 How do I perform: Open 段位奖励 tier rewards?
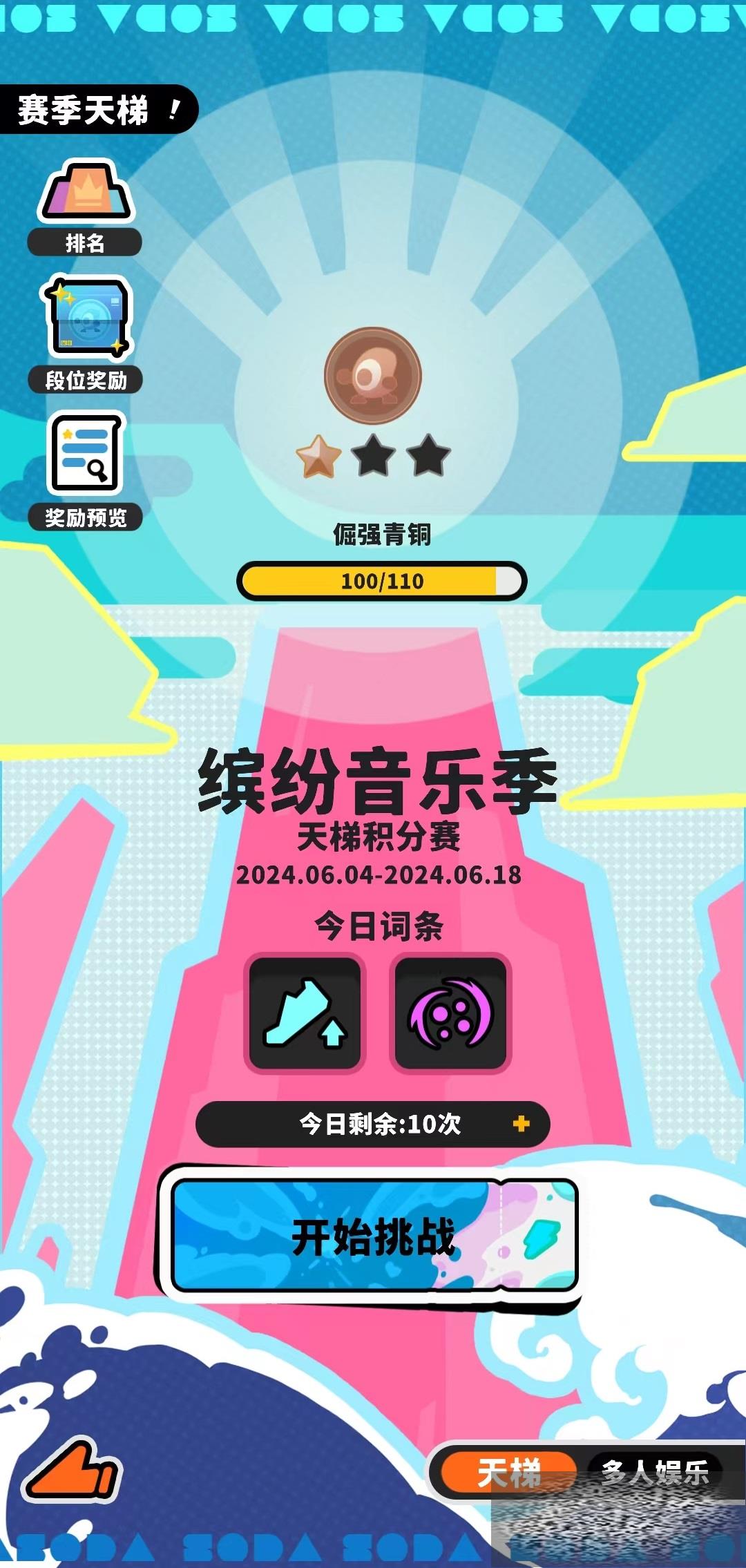pos(86,335)
